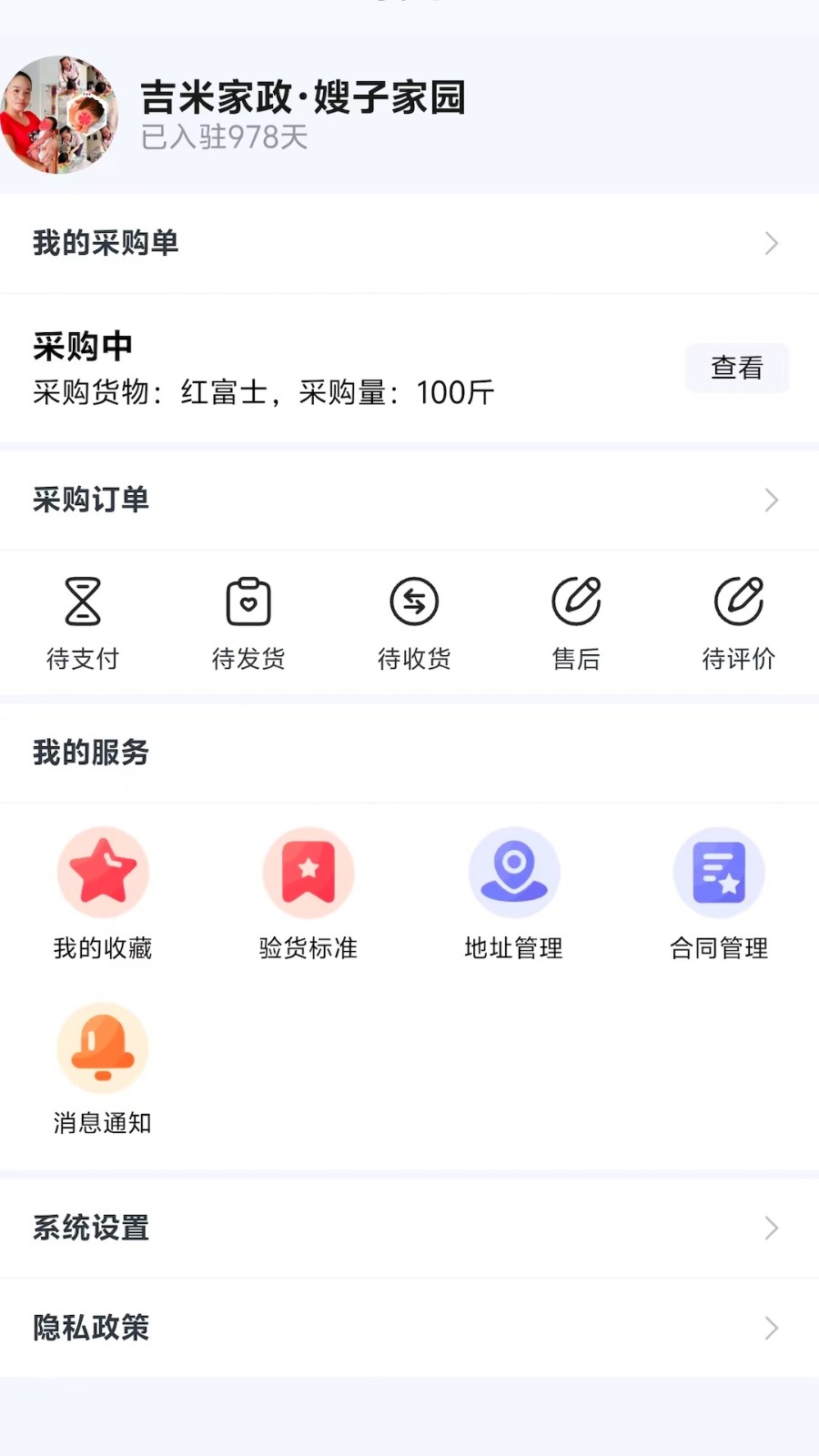Go to 合同管理
This screenshot has width=819, height=1456.
pyautogui.click(x=719, y=893)
